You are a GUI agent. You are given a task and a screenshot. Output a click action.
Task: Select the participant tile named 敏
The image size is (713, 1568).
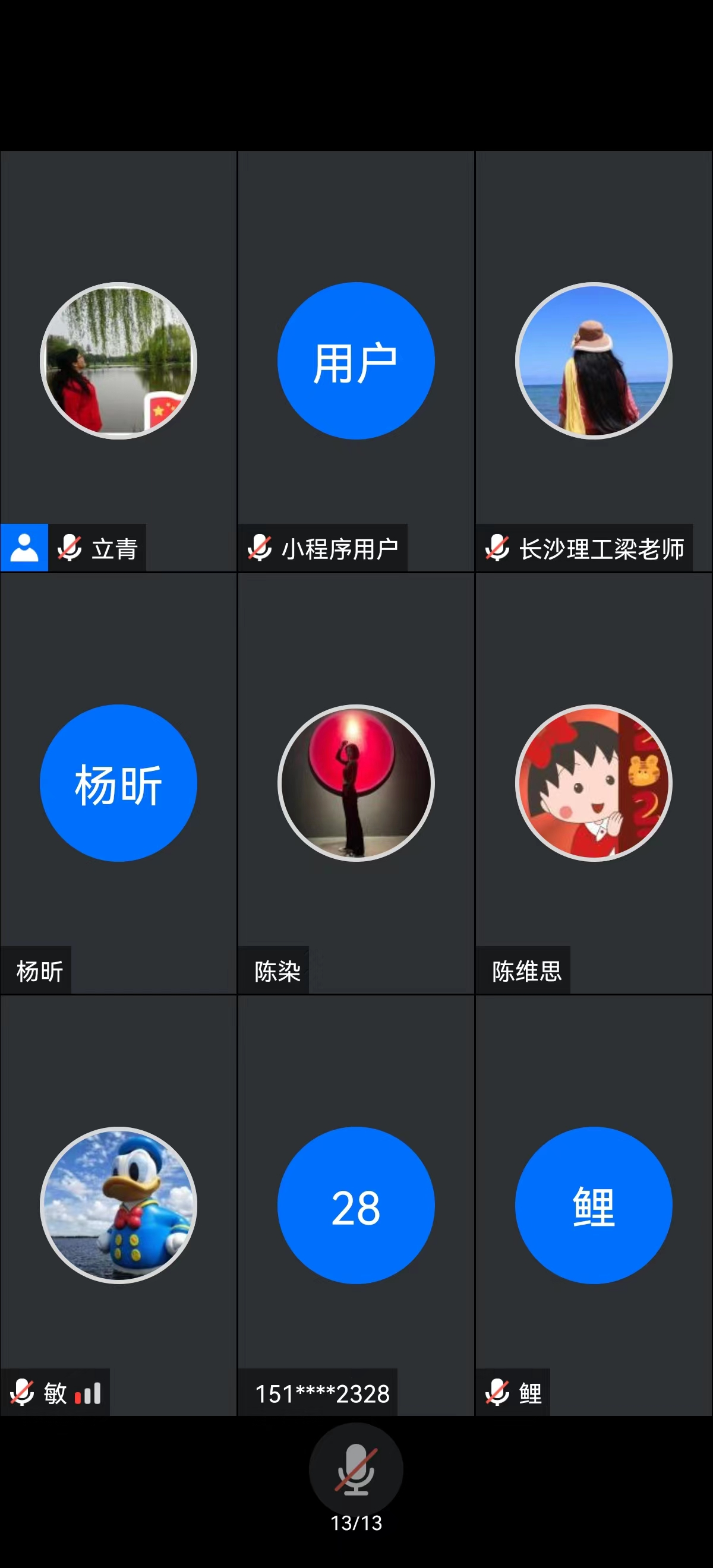(x=118, y=1205)
